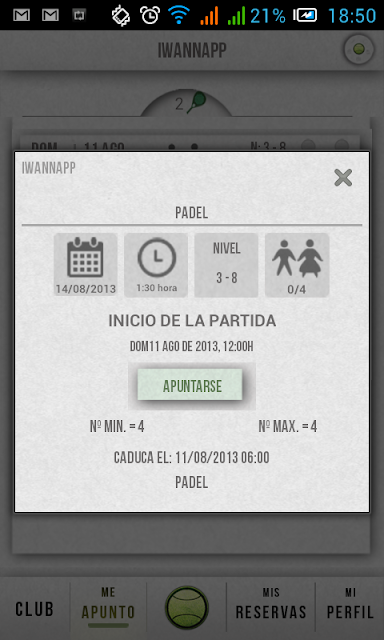
Task: Open the Me Apunto tab
Action: coord(108,607)
